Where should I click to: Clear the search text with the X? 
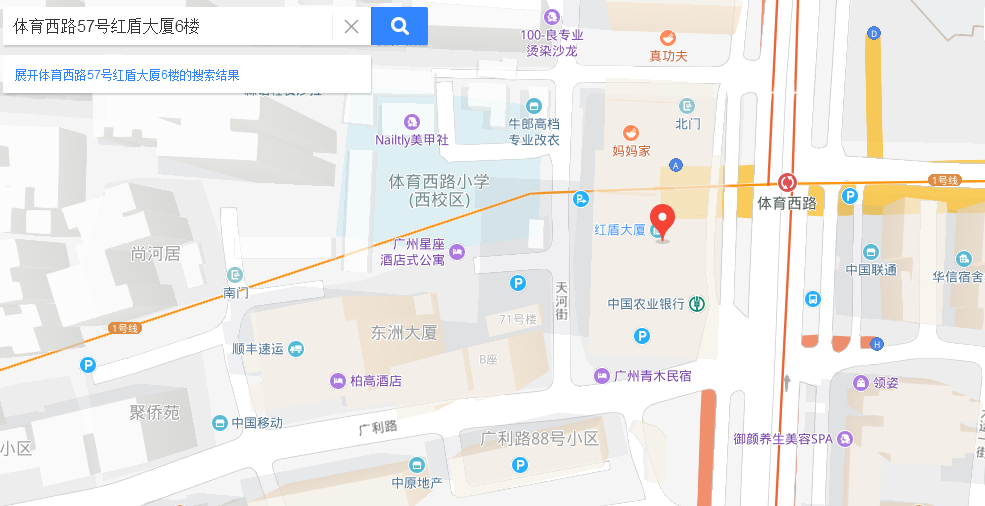pos(351,27)
